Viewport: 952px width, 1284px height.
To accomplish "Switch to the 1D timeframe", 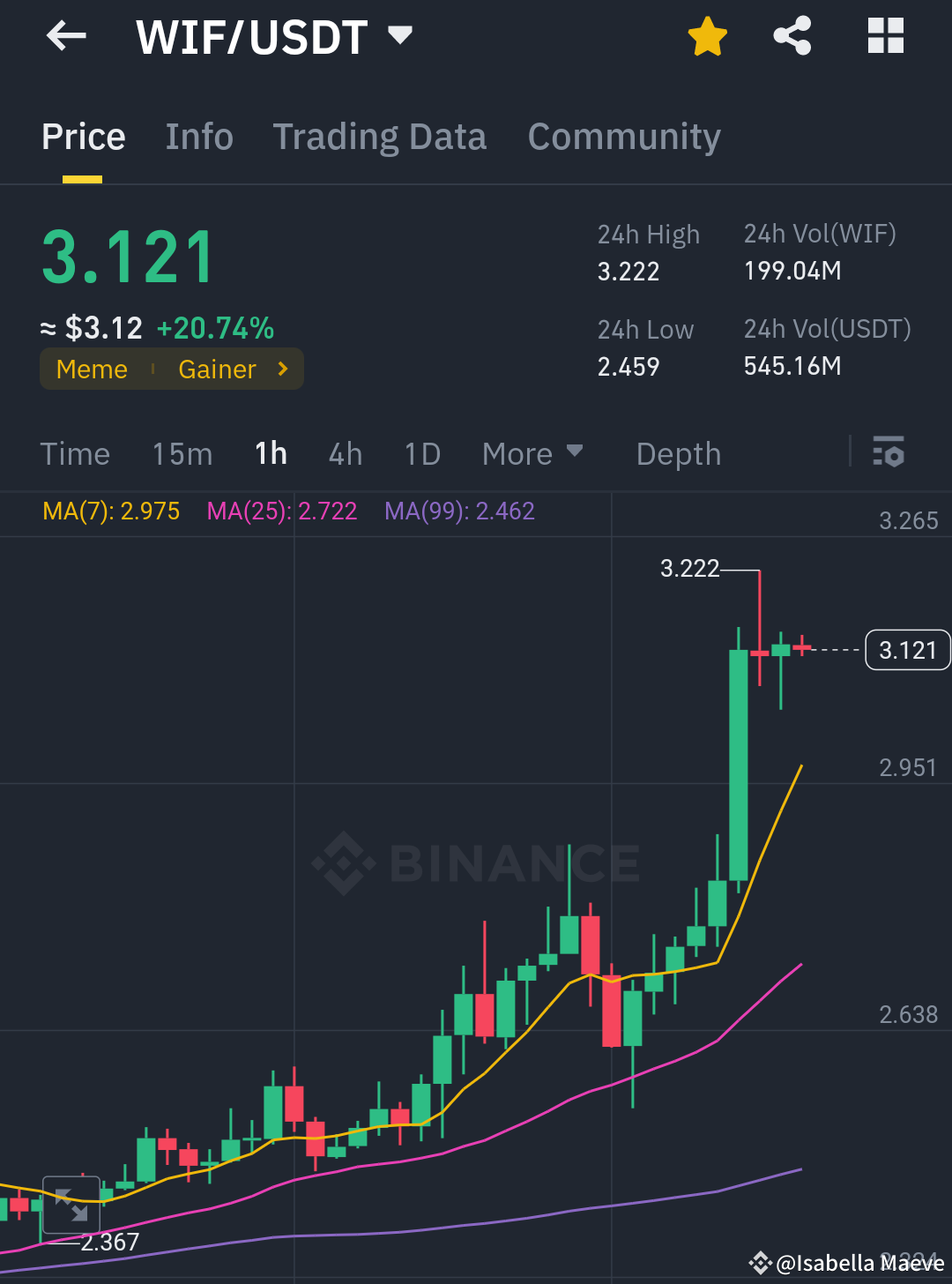I will click(x=421, y=453).
